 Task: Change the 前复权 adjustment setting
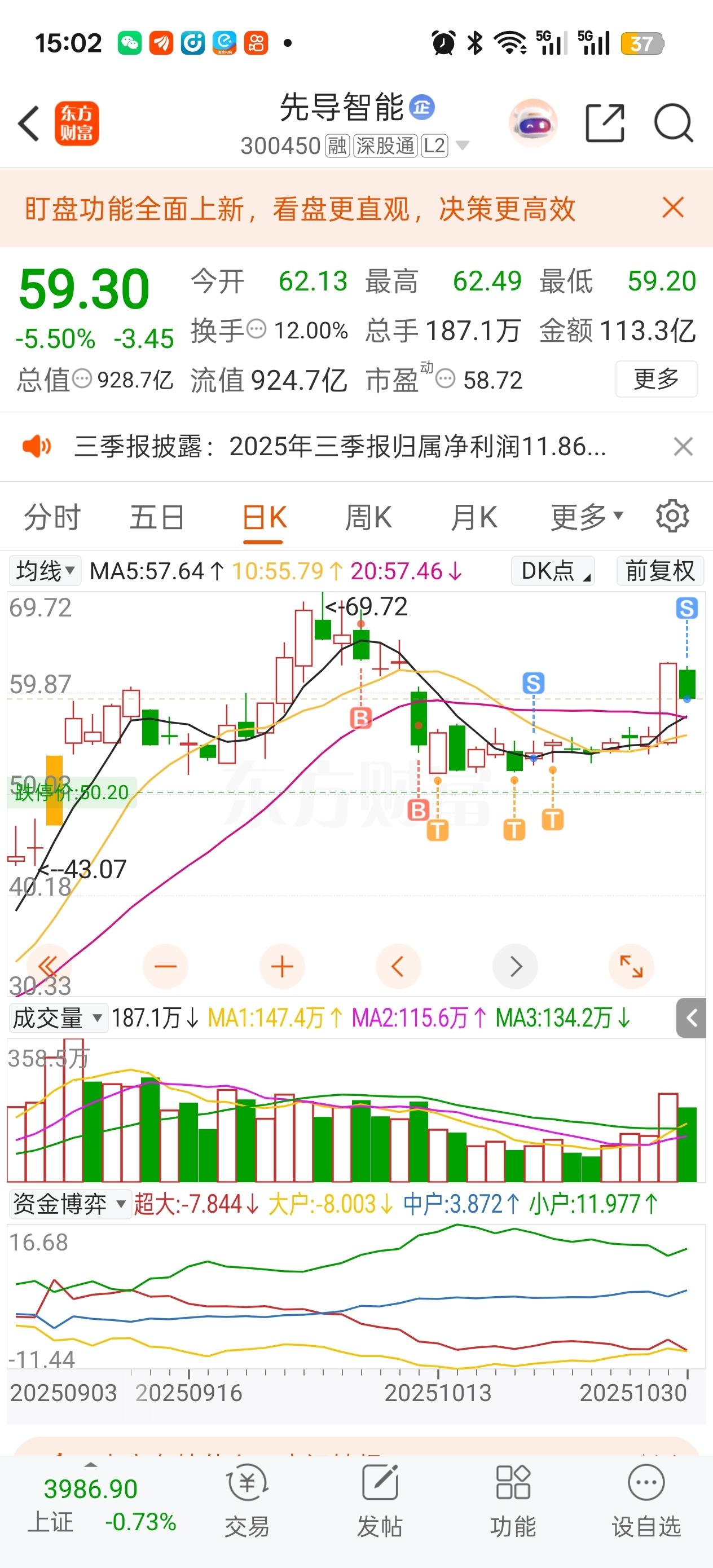click(x=660, y=571)
